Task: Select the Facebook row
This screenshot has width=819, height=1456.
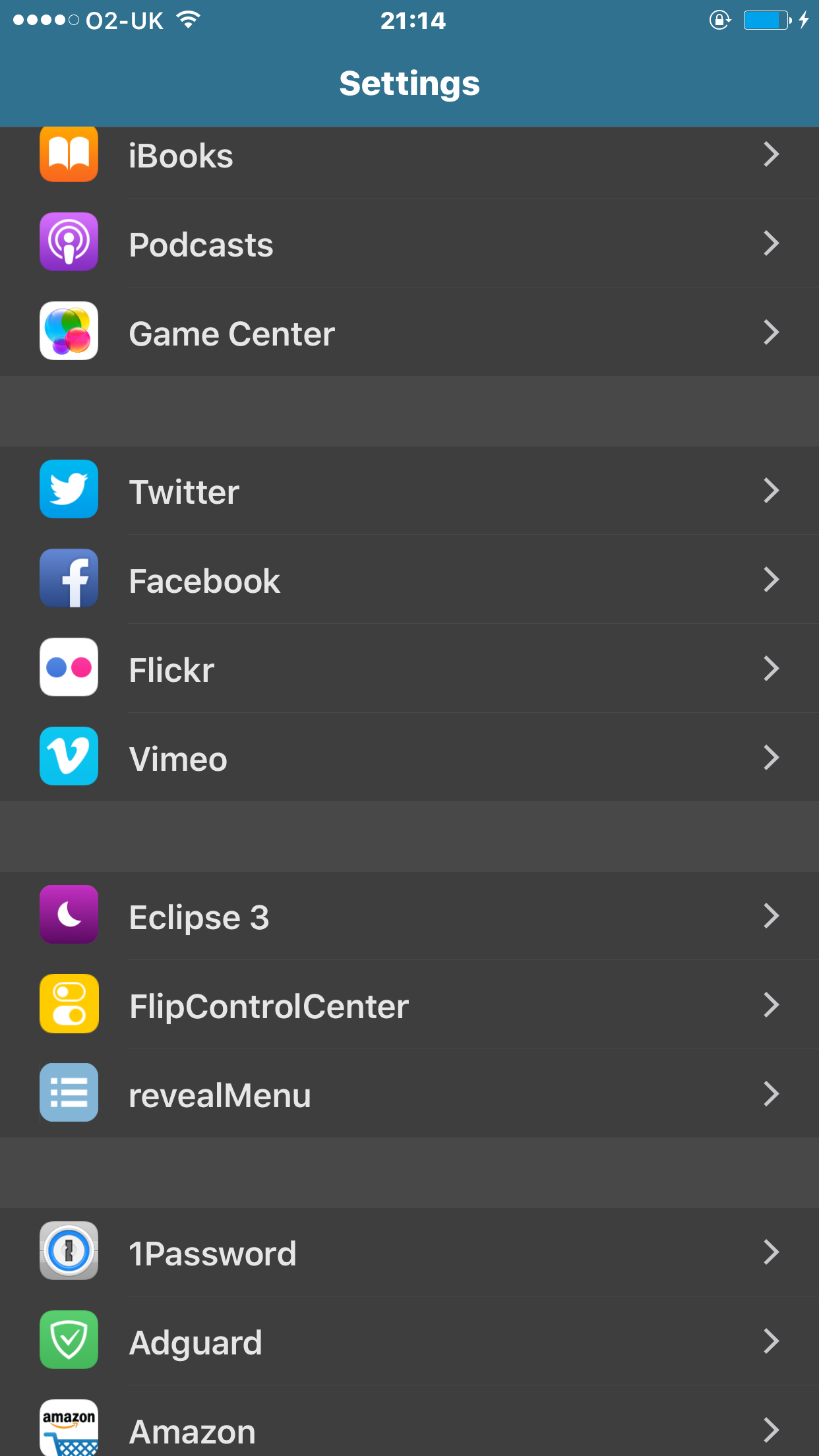Action: click(409, 580)
